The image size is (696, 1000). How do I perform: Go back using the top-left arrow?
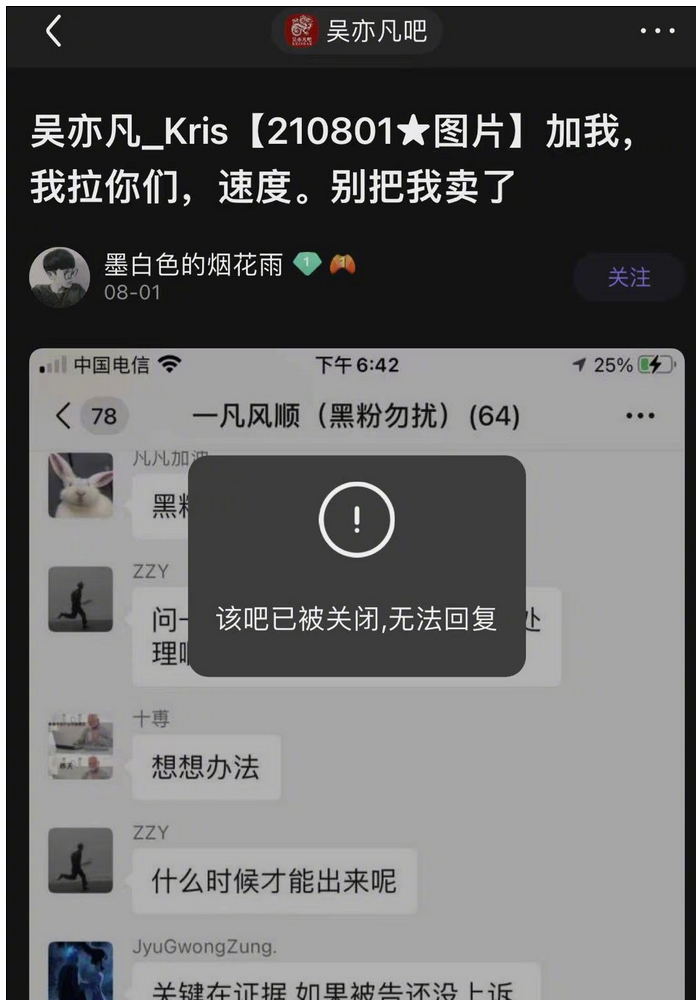coord(54,32)
